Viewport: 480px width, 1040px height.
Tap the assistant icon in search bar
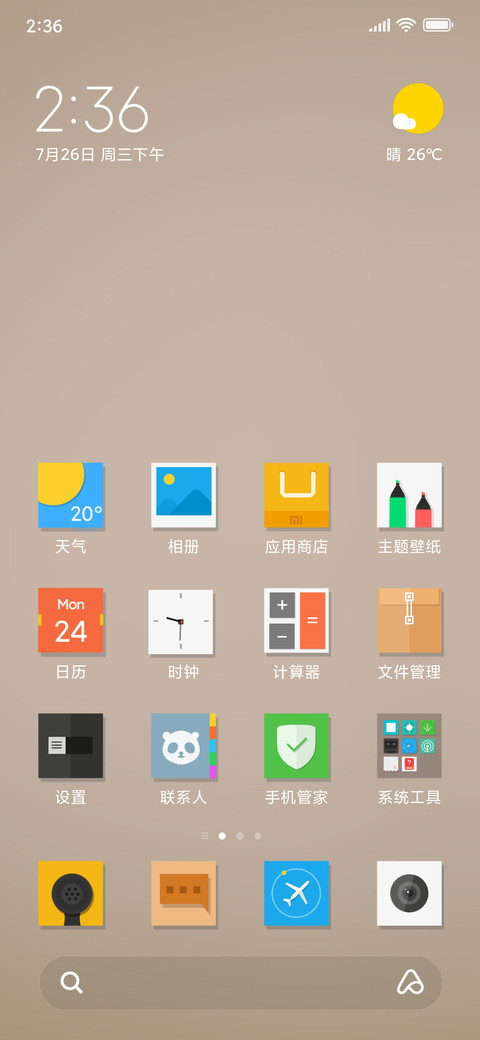410,982
